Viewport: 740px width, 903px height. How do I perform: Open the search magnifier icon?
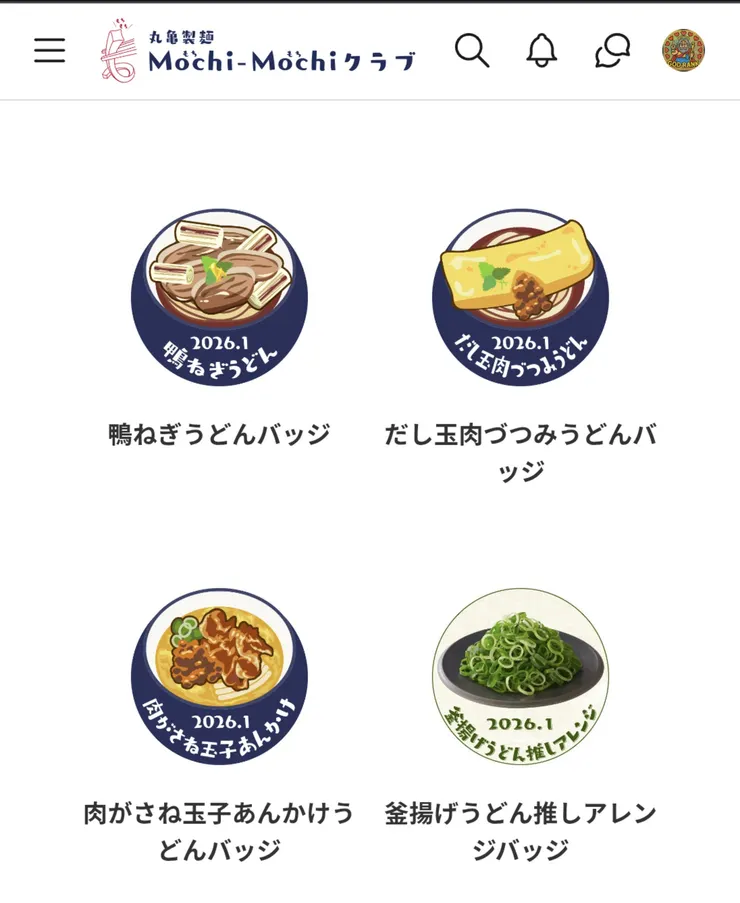(x=471, y=51)
